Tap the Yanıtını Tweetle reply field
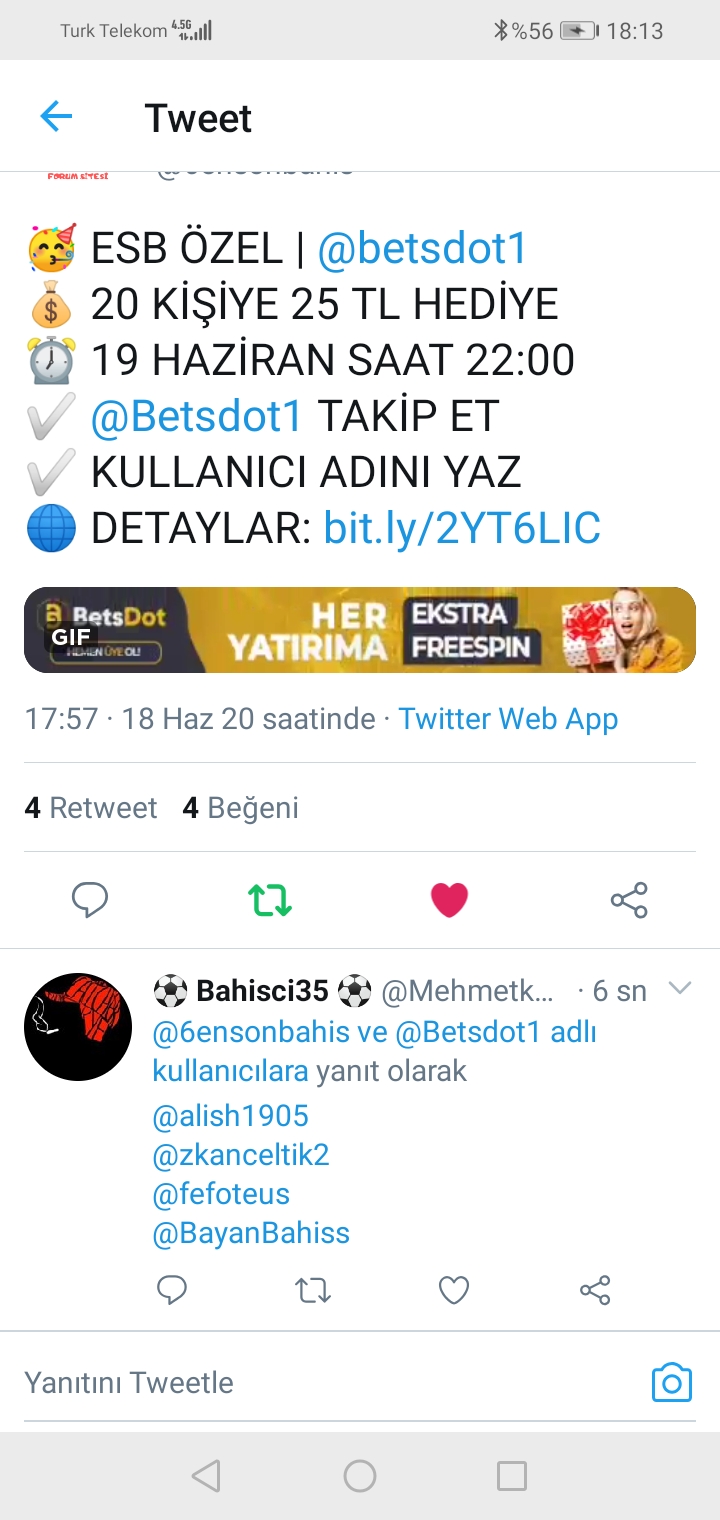The width and height of the screenshot is (720, 1520). pyautogui.click(x=330, y=1383)
